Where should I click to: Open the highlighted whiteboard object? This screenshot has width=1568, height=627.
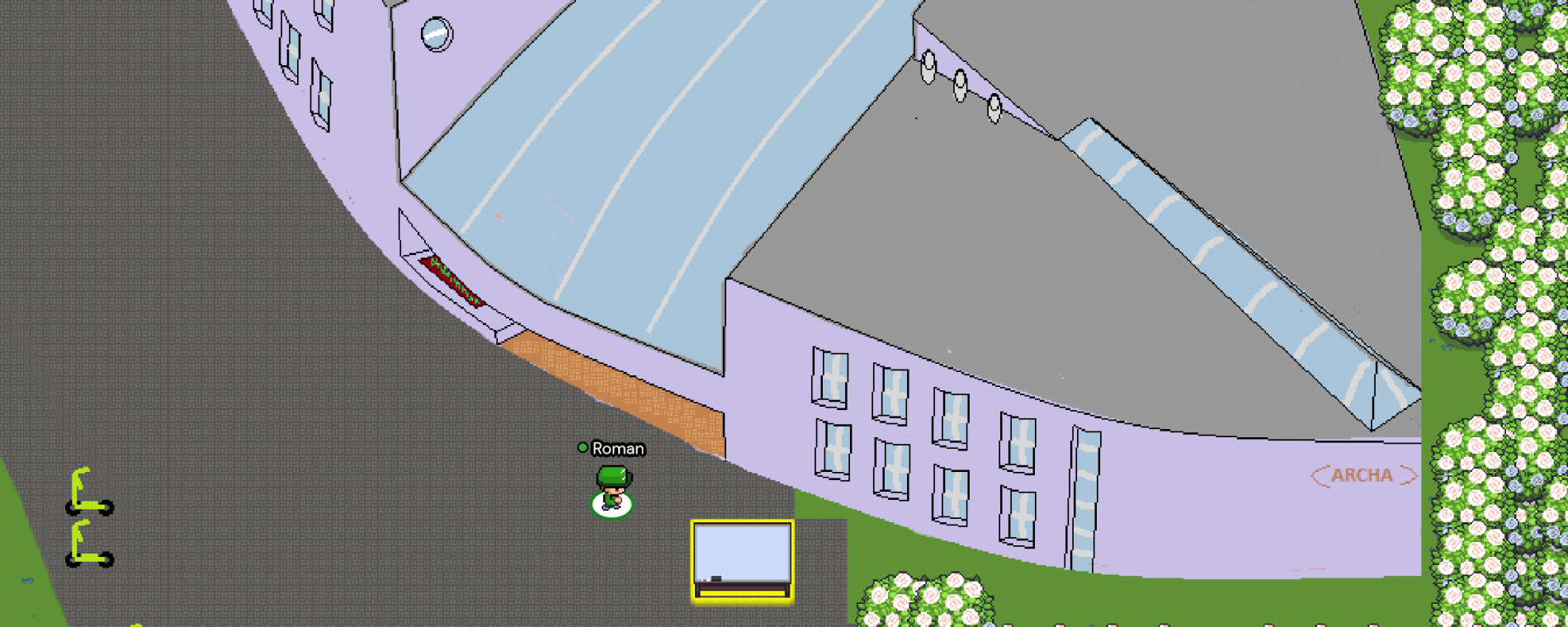click(x=742, y=560)
